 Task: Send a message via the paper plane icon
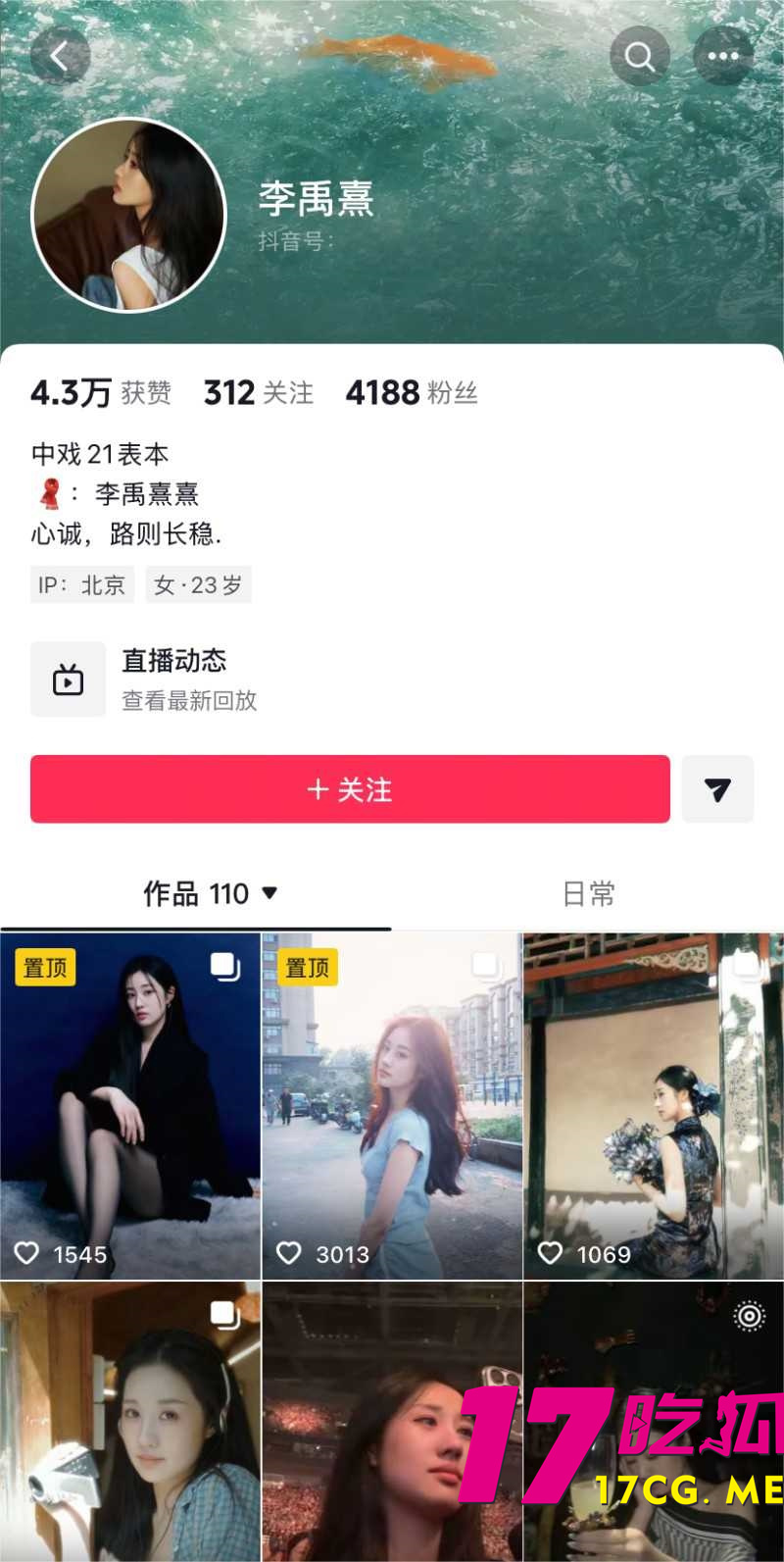(x=718, y=789)
